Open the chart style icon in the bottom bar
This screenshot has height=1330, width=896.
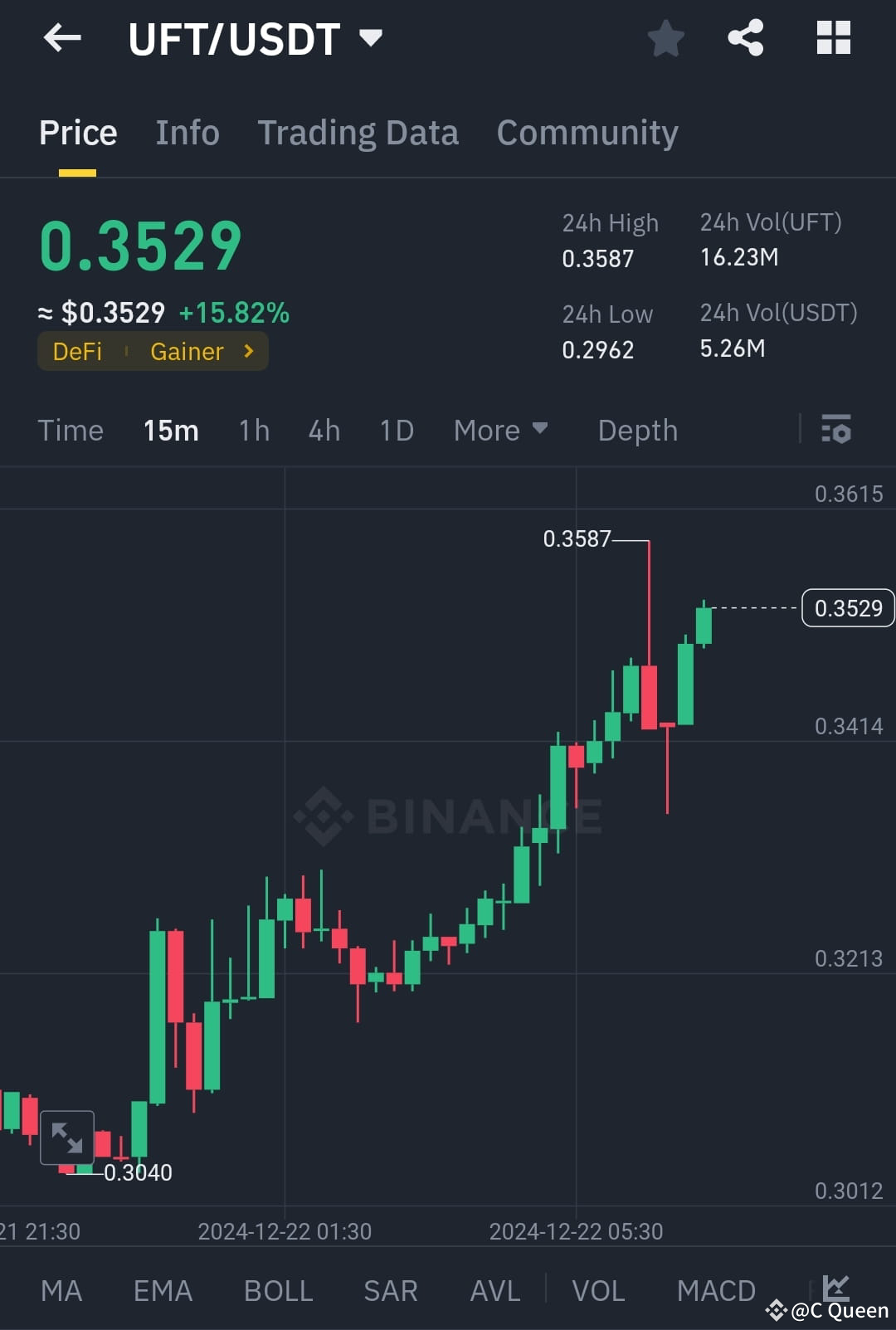point(835,1289)
